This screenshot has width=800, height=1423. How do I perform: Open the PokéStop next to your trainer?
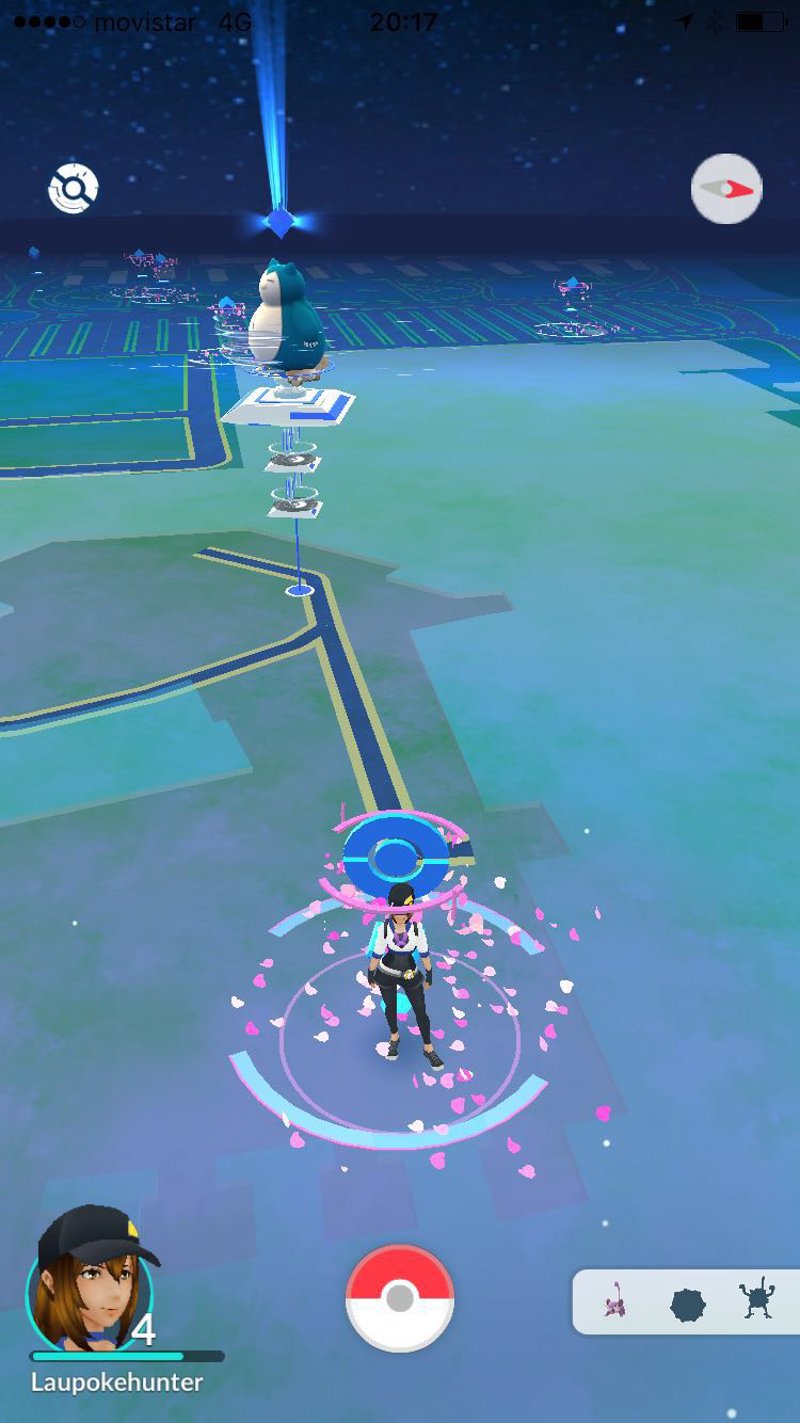tap(396, 857)
